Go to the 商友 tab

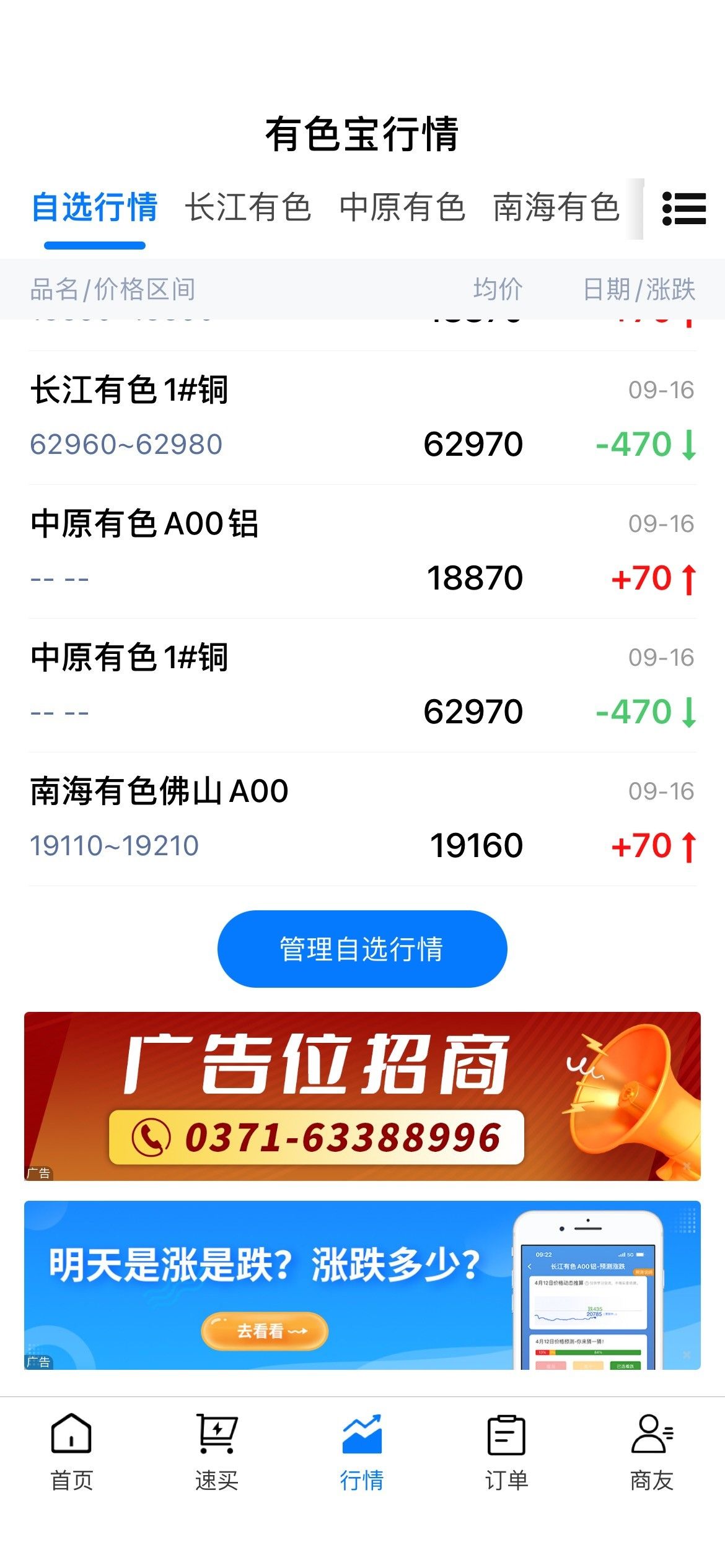(x=652, y=1452)
